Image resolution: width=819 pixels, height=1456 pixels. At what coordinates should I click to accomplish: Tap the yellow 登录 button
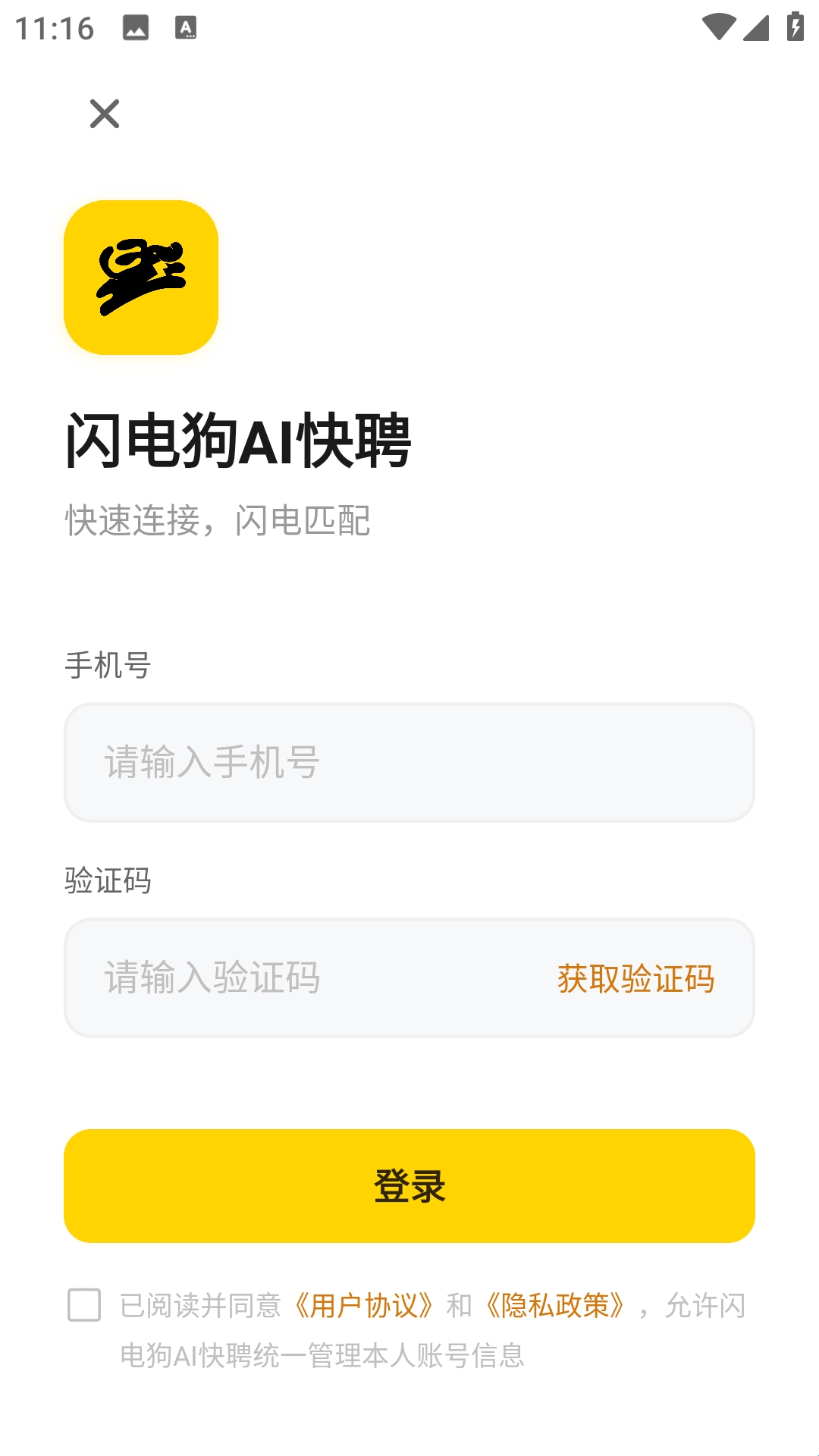[409, 1185]
